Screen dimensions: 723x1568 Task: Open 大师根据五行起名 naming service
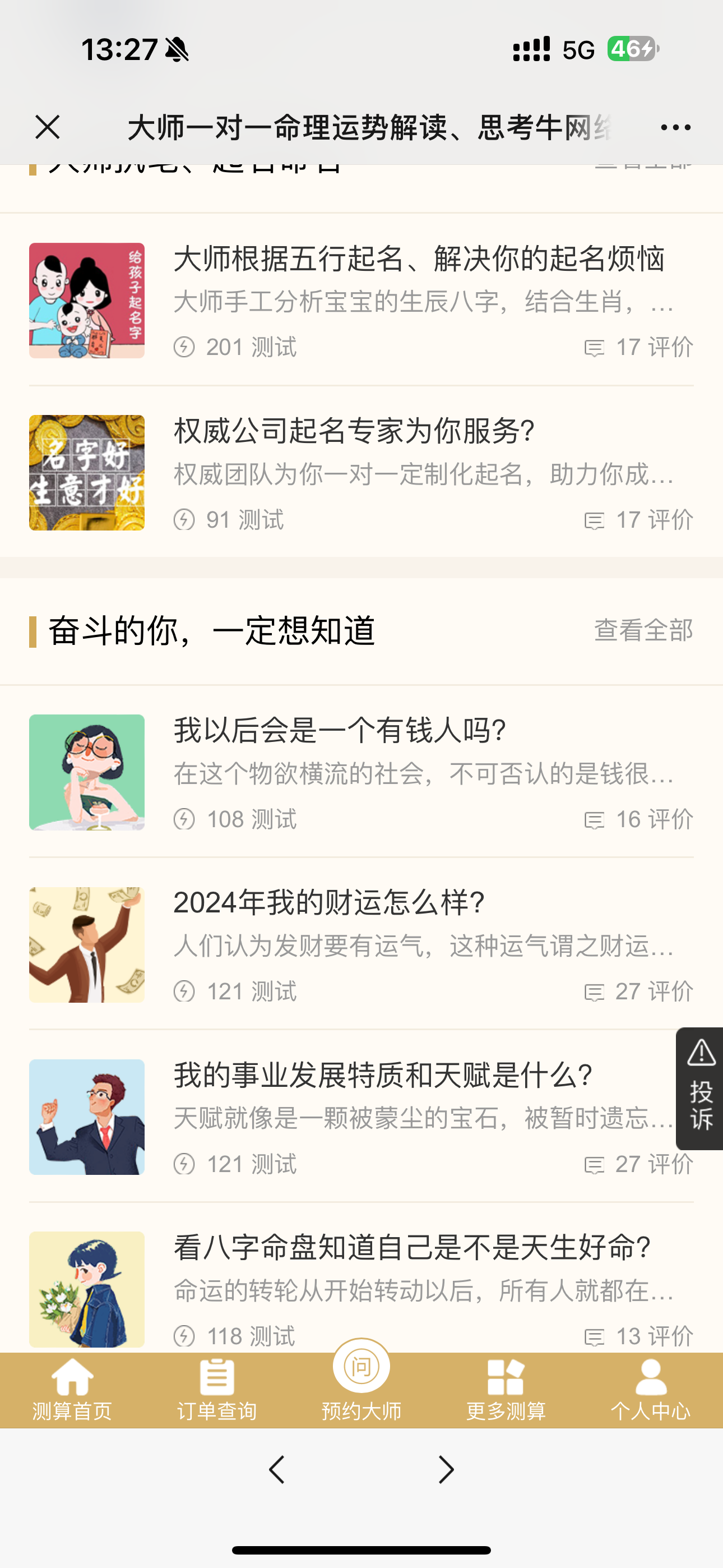(420, 258)
